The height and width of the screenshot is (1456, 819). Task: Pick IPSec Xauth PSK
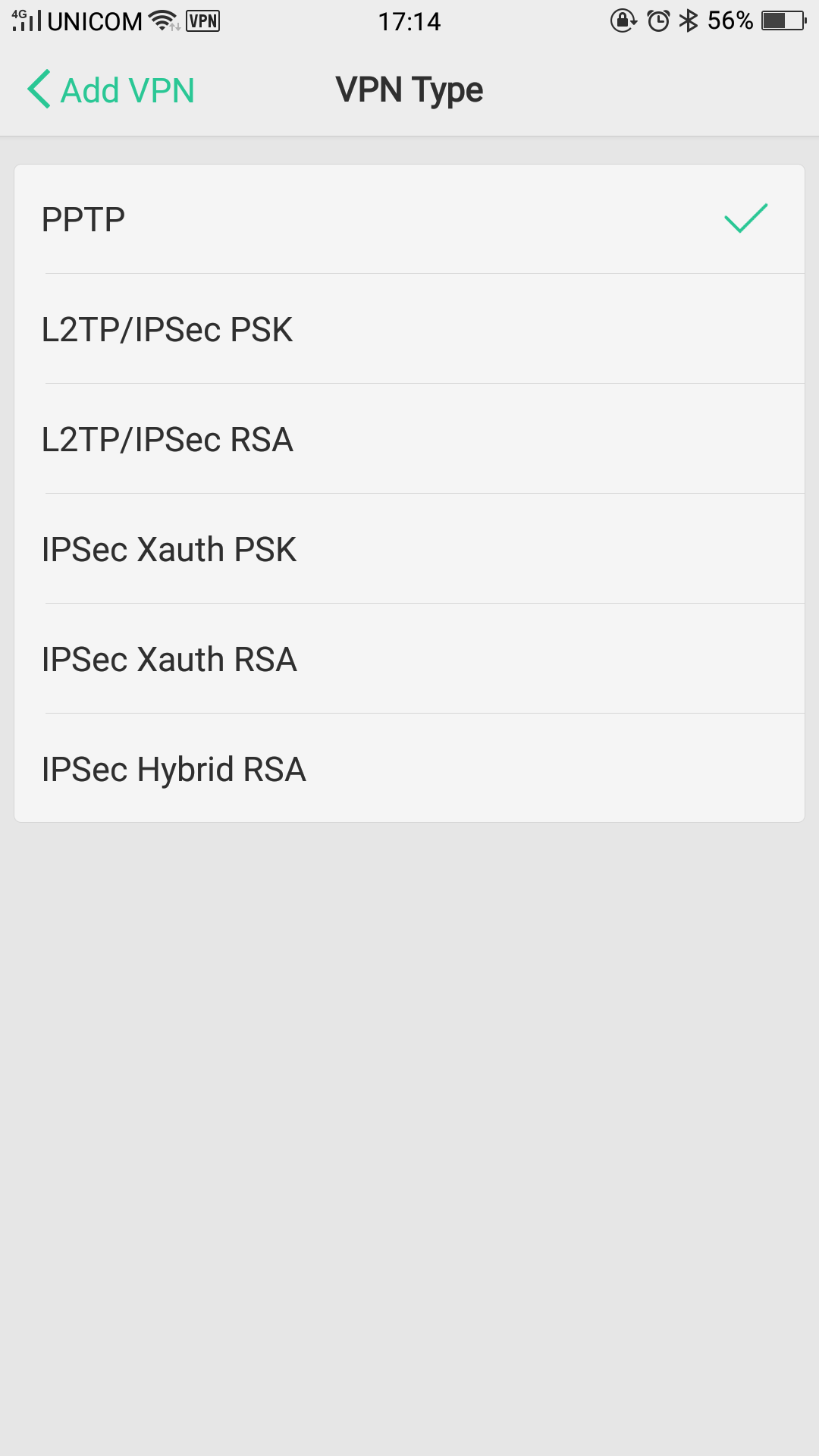coord(409,550)
